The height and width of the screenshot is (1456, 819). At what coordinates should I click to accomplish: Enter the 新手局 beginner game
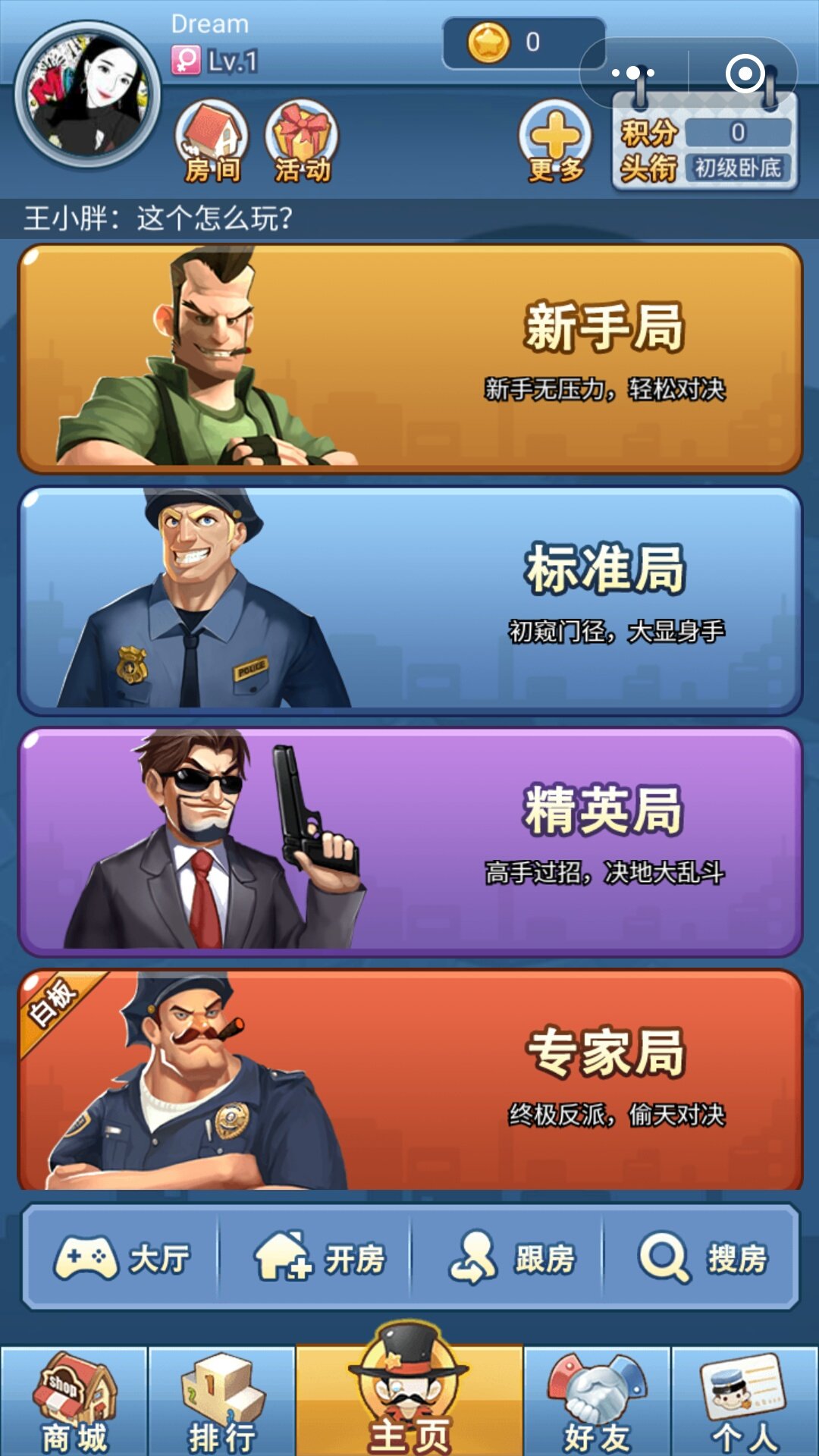coord(409,358)
